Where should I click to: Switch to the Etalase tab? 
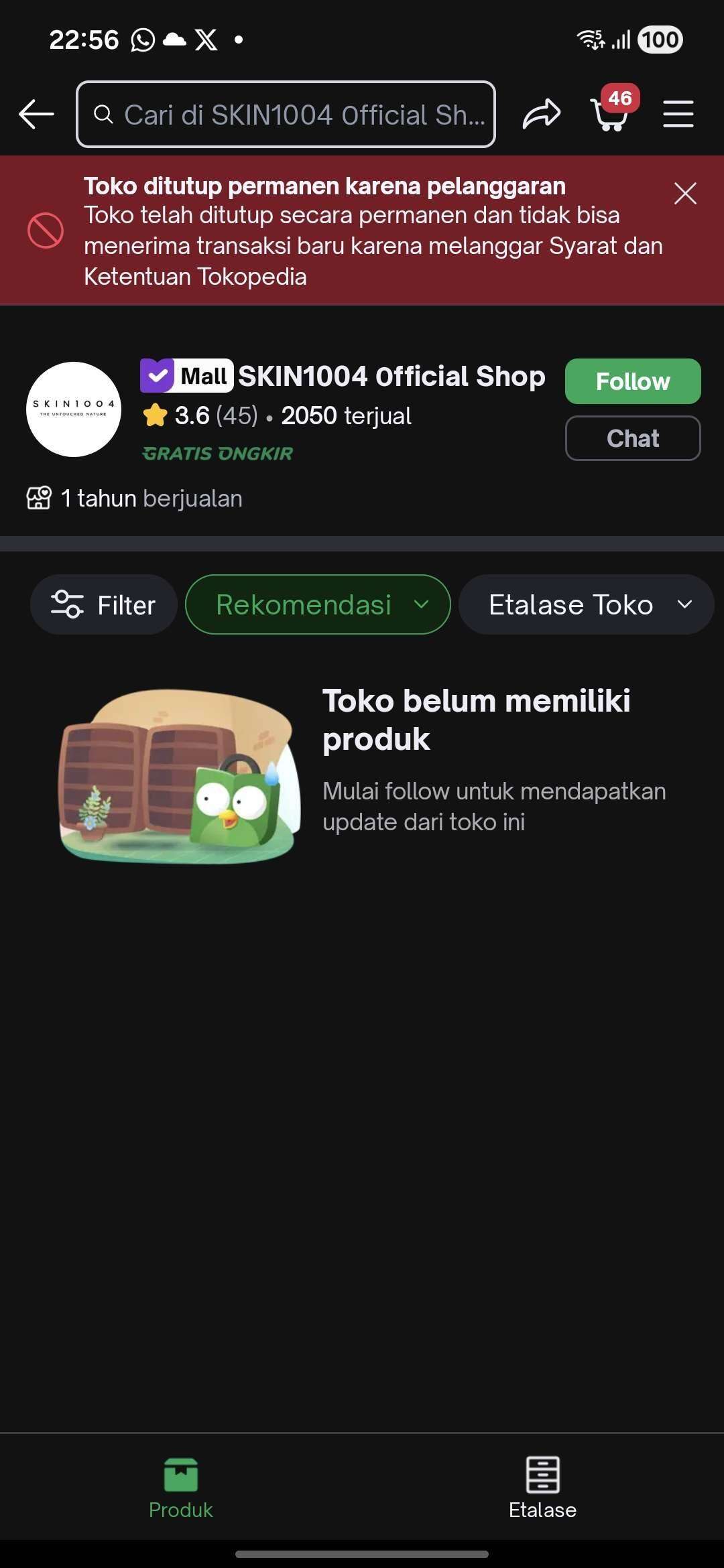542,1488
